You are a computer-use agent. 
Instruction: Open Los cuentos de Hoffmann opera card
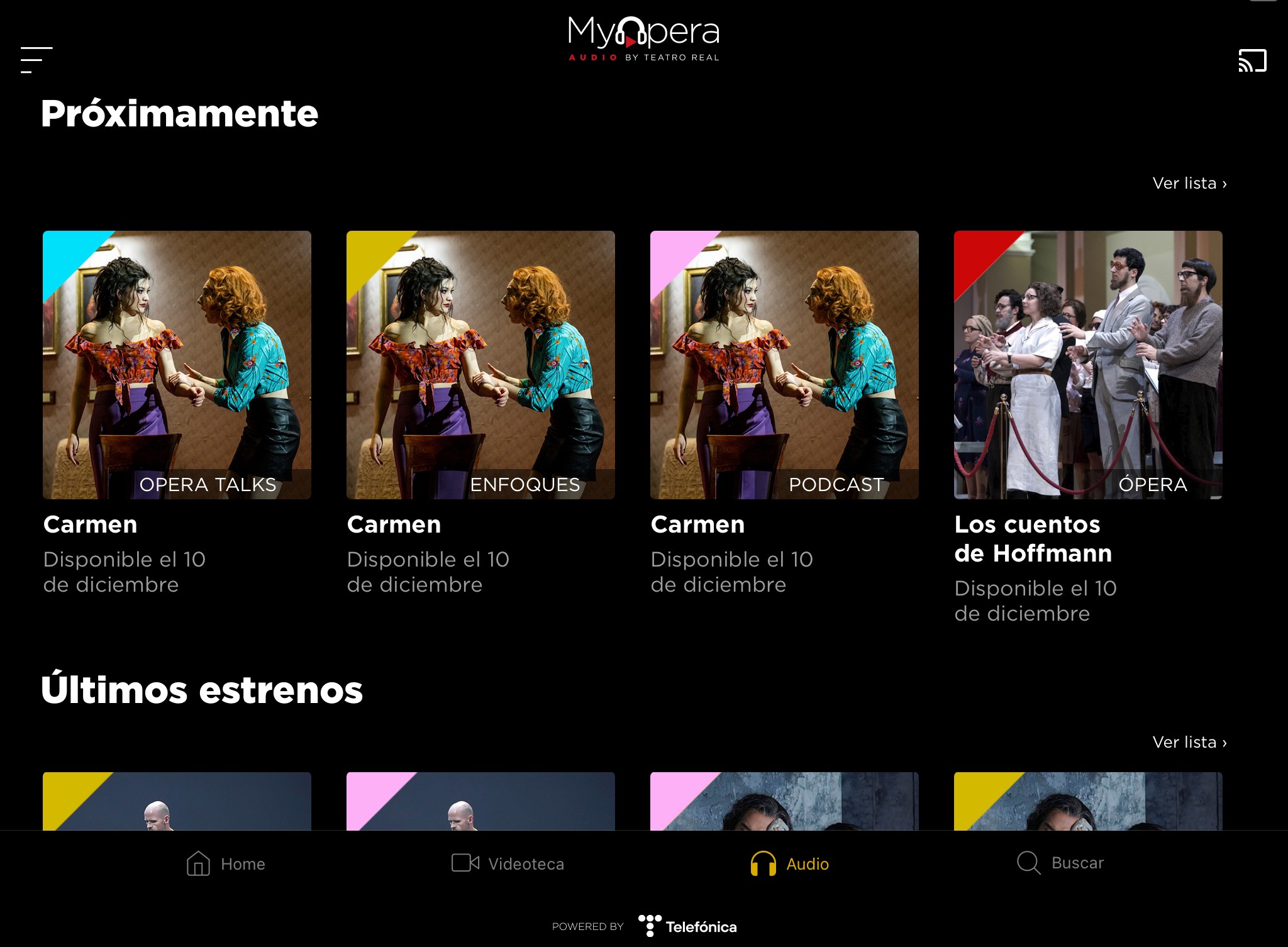tap(1088, 365)
